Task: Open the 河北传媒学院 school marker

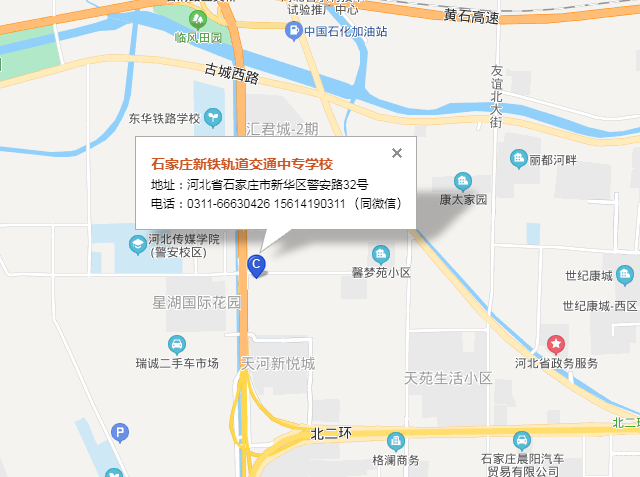Action: [x=138, y=244]
